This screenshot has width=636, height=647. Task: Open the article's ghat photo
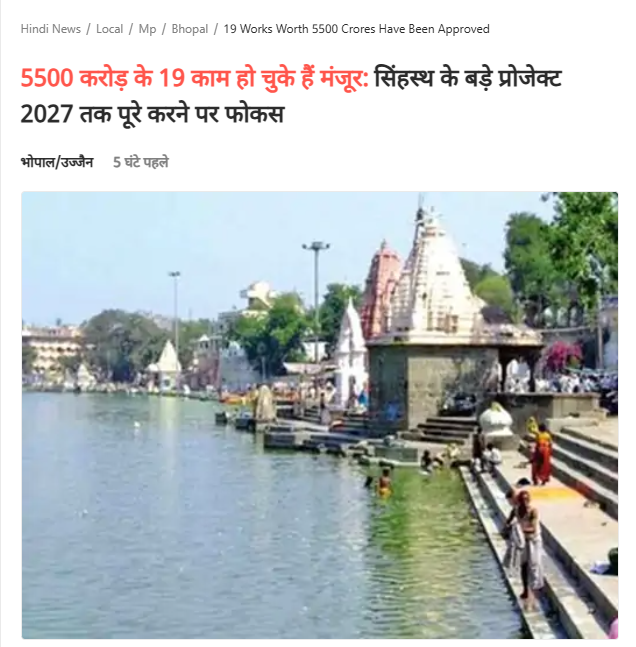319,415
